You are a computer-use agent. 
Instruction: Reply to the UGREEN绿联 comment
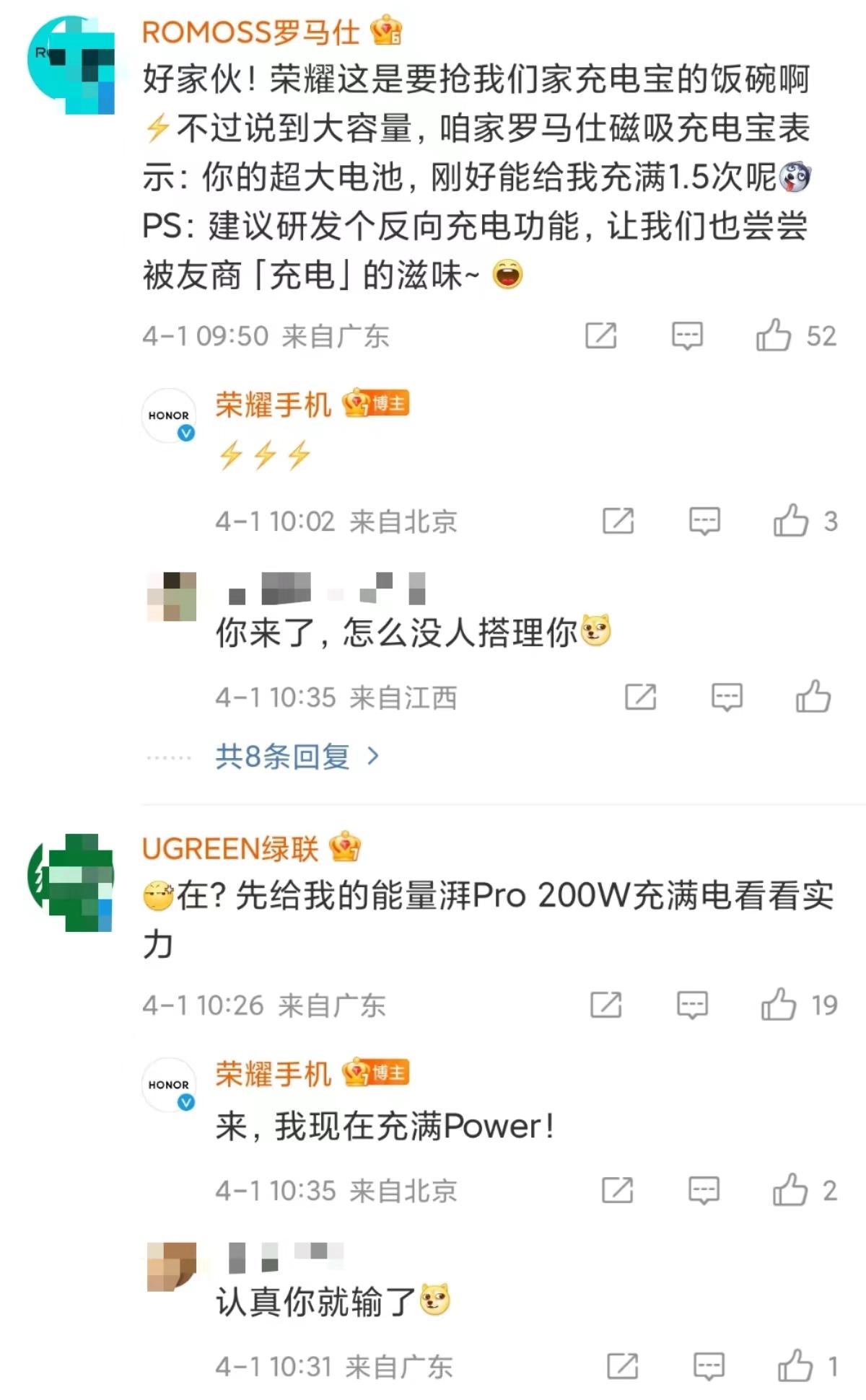(691, 1005)
